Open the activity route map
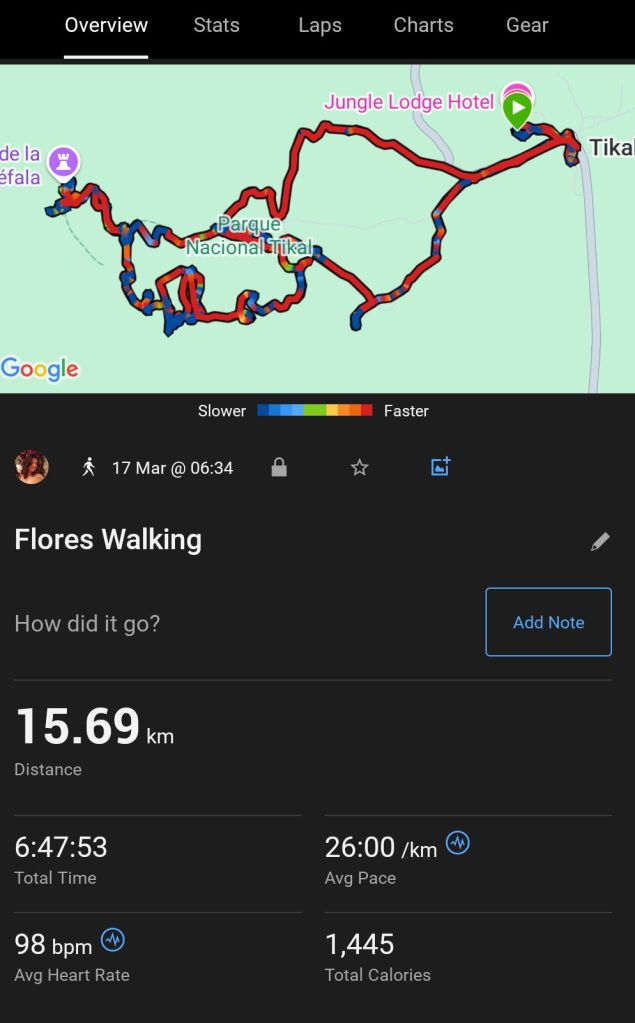Screen dimensions: 635x1023 click(317, 229)
